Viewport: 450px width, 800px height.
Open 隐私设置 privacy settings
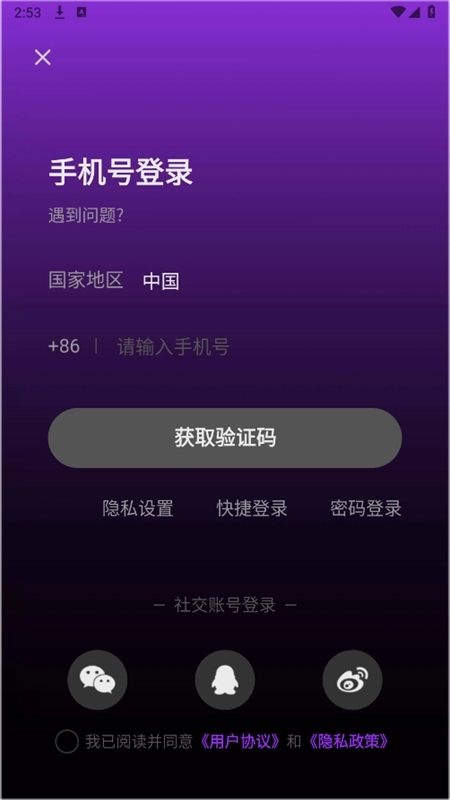(138, 508)
